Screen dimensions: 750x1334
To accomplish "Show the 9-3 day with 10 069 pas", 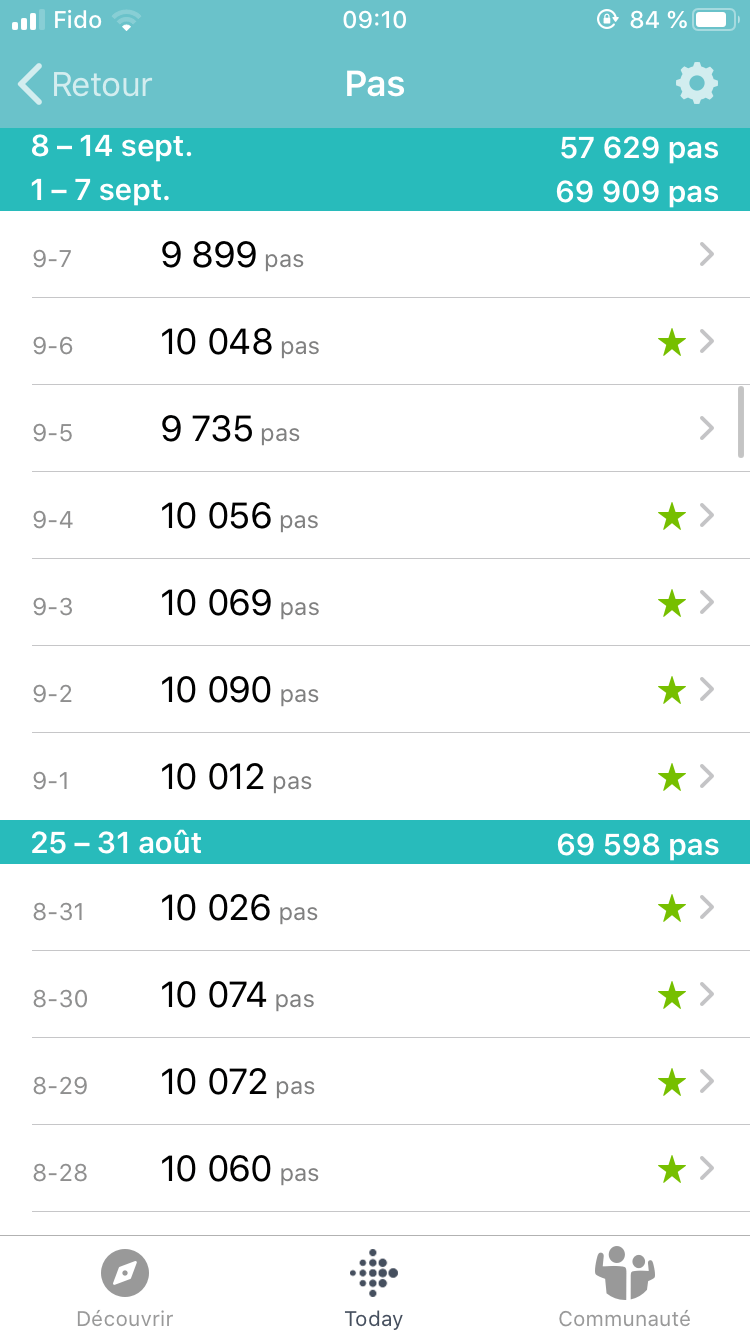I will tap(375, 604).
